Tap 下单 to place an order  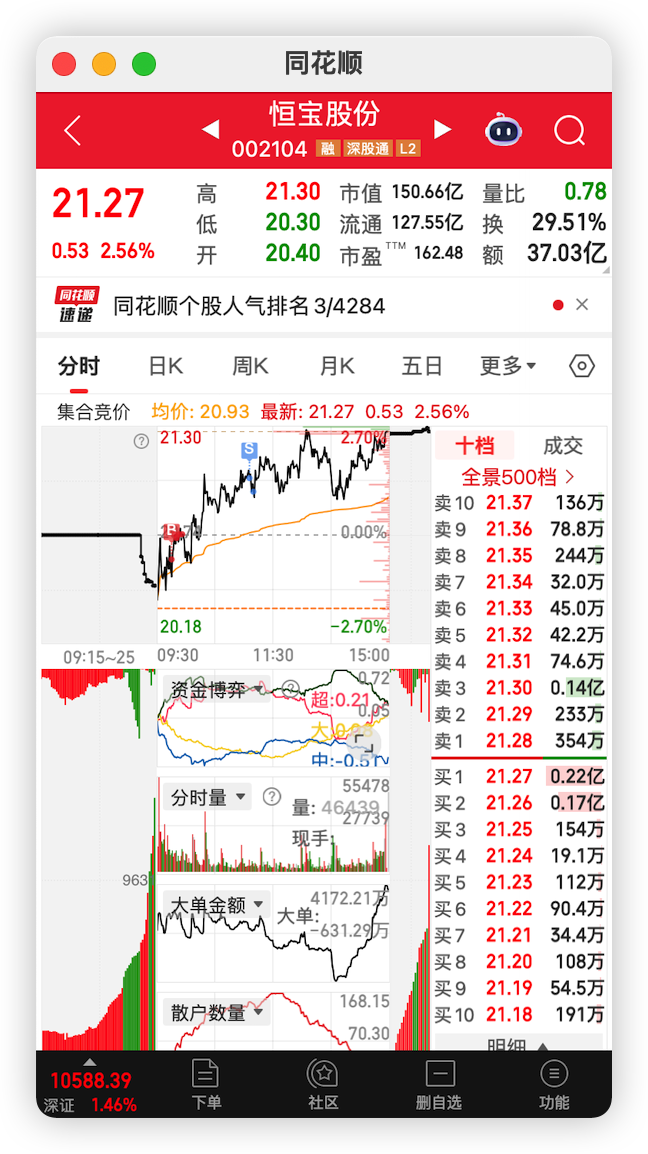[205, 1084]
